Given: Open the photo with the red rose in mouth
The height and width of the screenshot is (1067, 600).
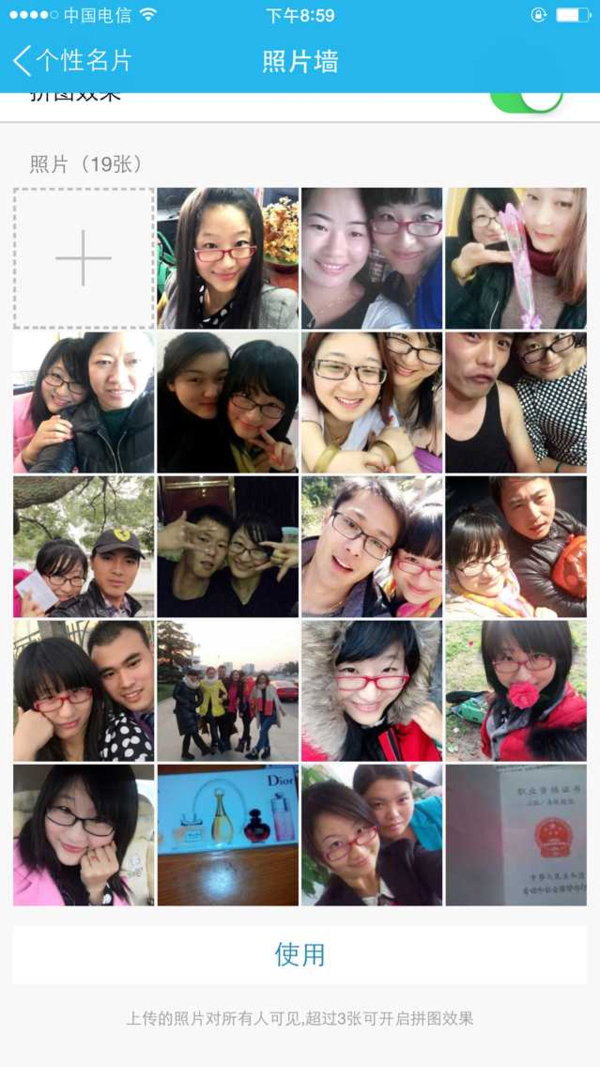Looking at the screenshot, I should coord(516,691).
